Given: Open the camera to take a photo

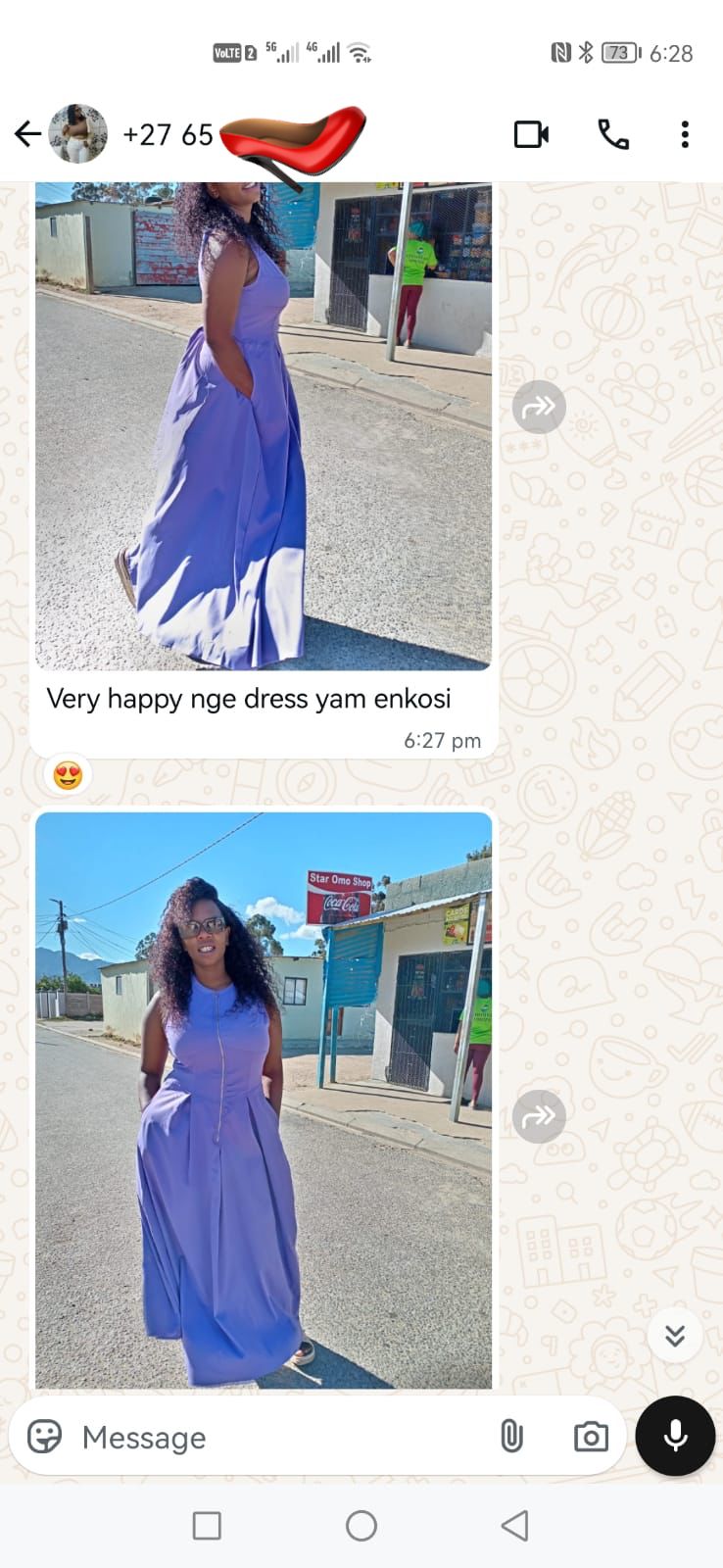Looking at the screenshot, I should coord(591,1437).
